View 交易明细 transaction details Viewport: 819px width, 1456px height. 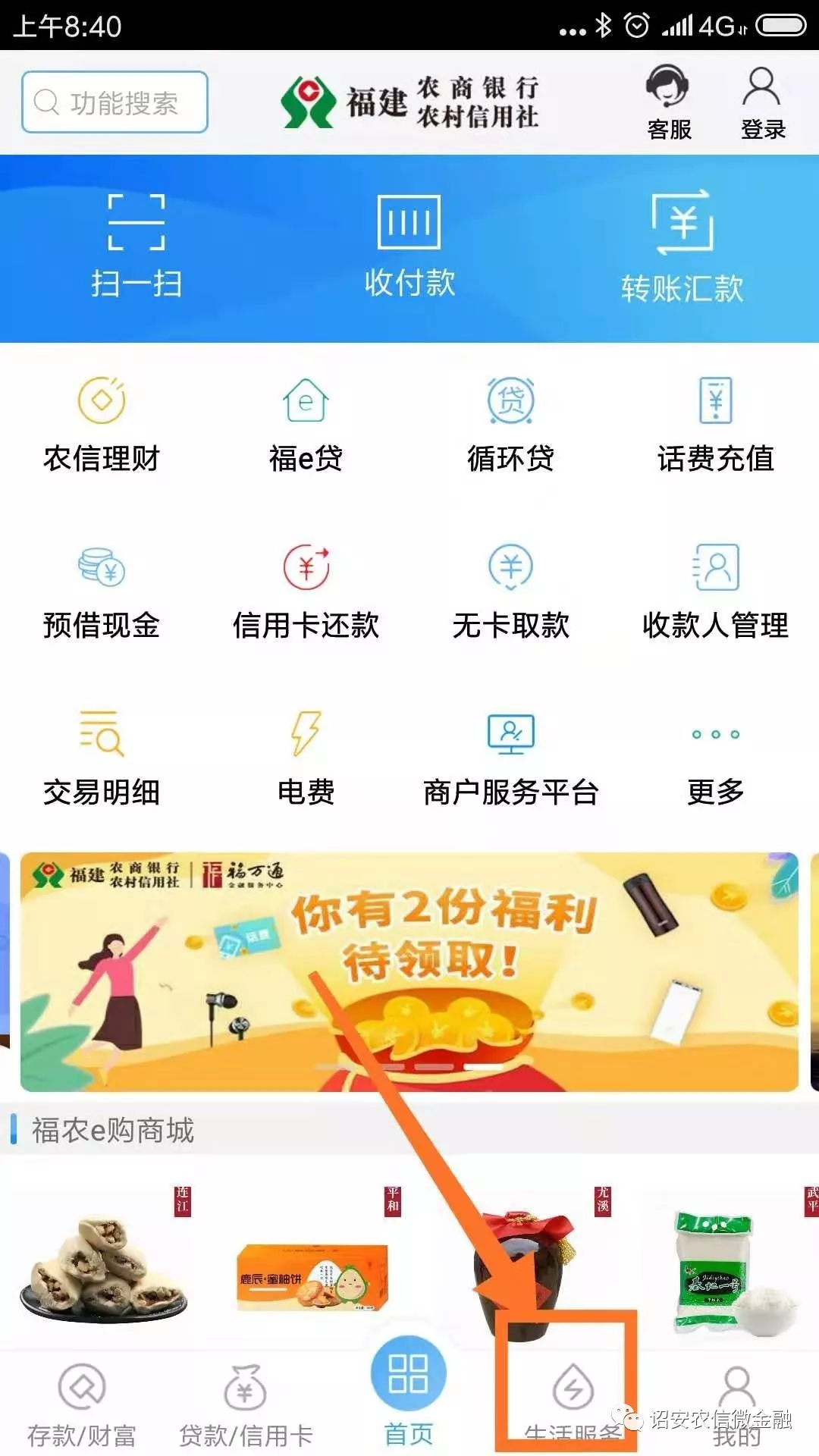coord(102,758)
